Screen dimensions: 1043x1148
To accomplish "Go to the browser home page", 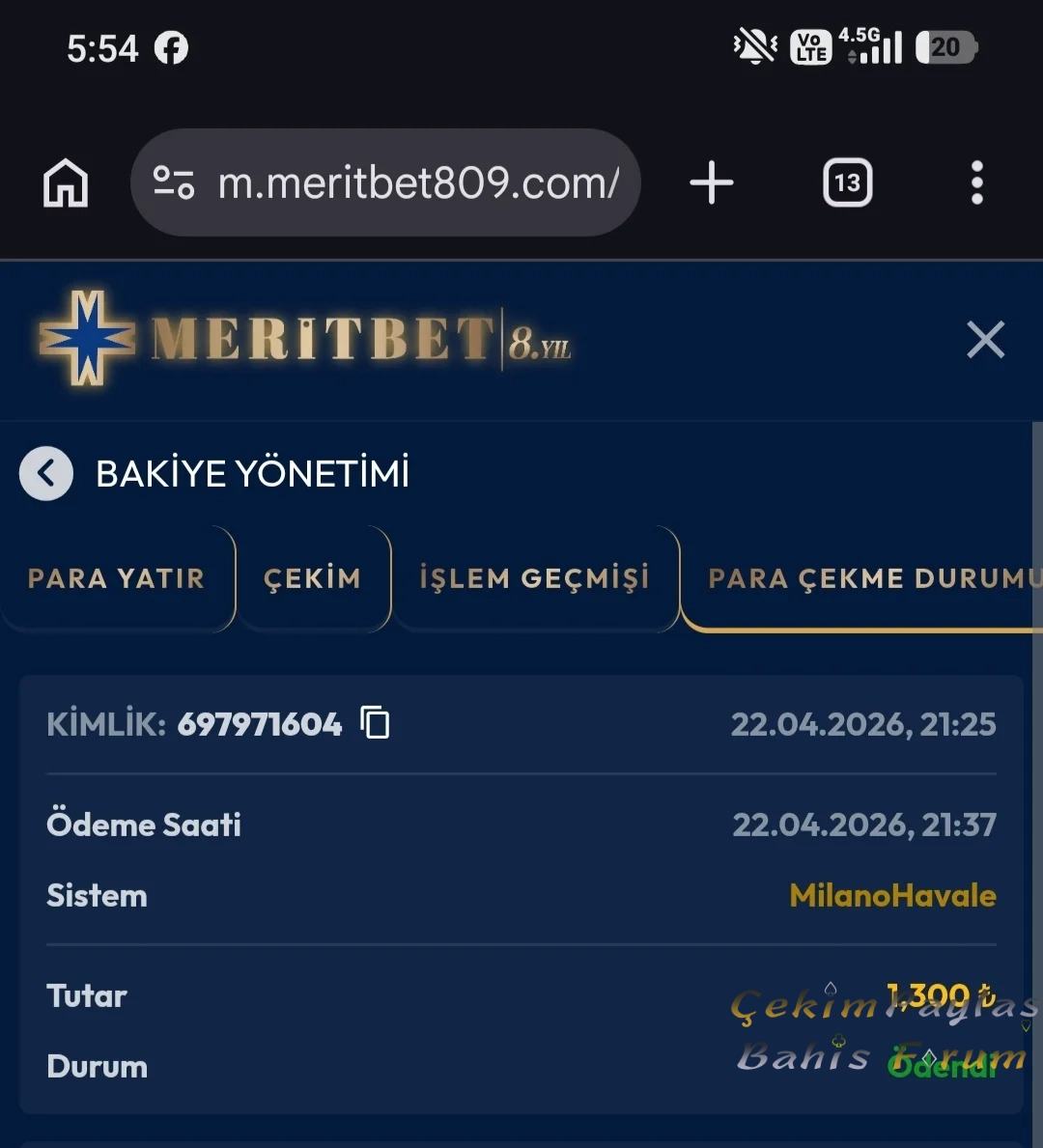I will 66,182.
